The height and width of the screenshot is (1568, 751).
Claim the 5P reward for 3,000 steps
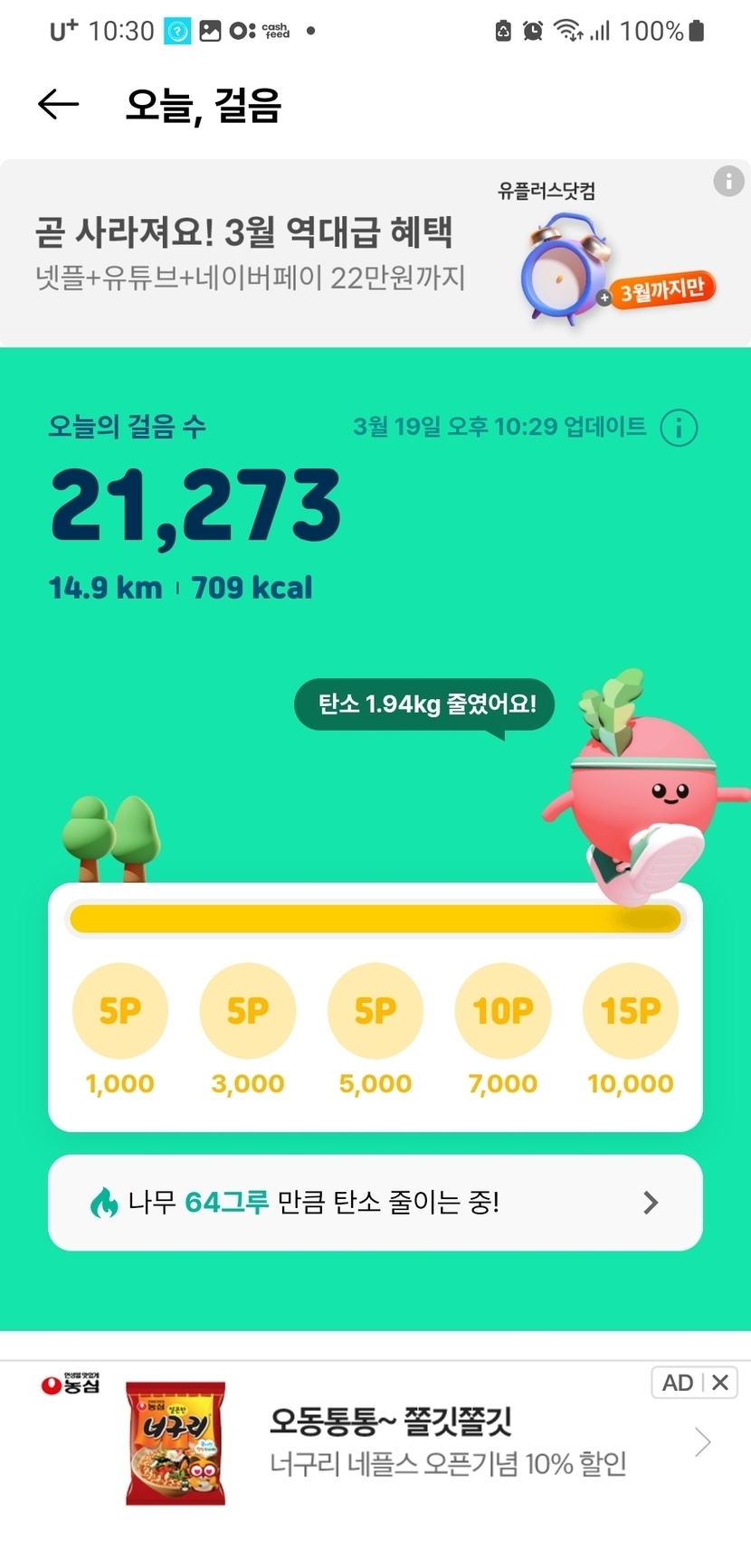pyautogui.click(x=248, y=1011)
